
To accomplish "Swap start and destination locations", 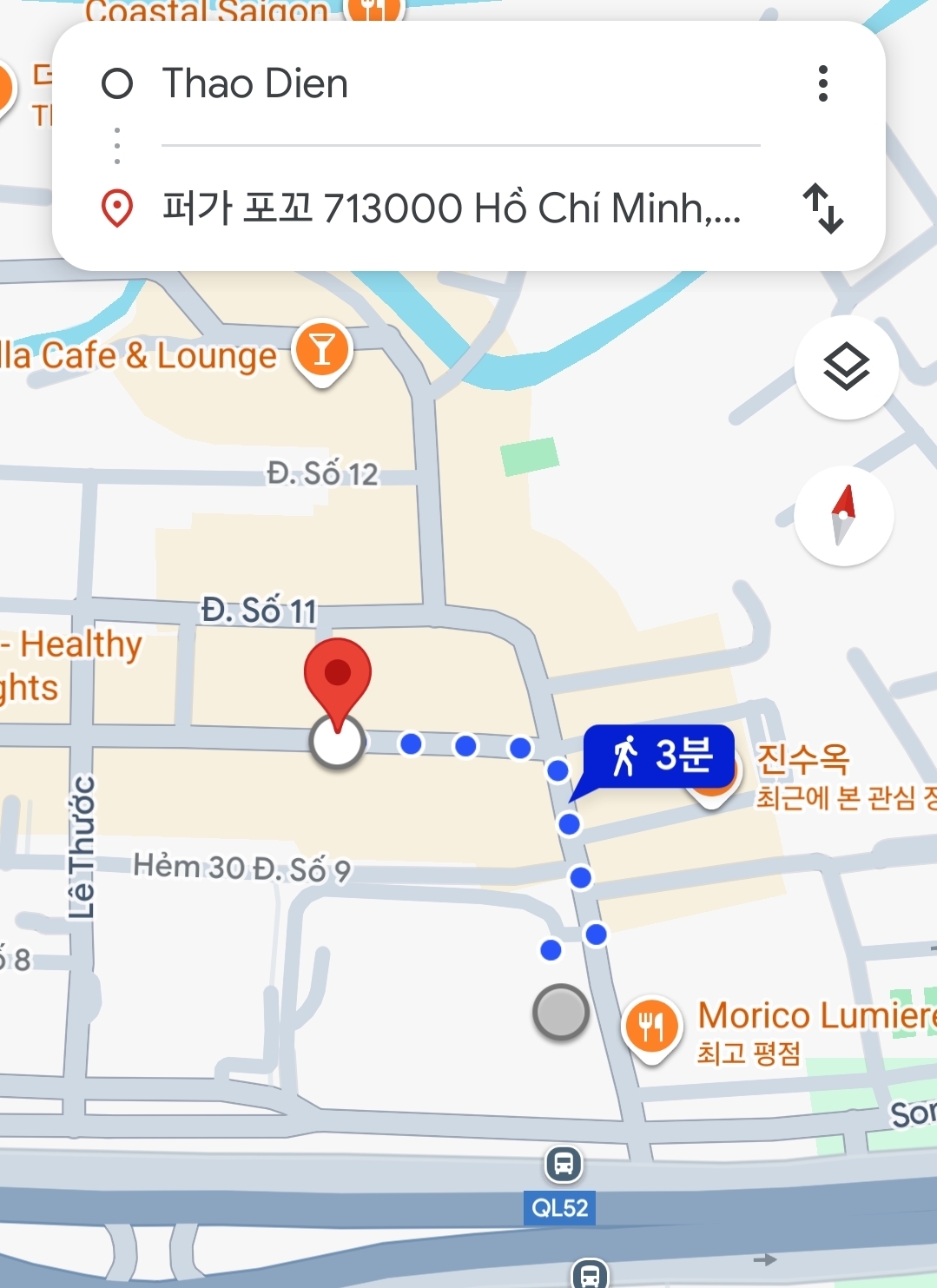I will (x=822, y=208).
